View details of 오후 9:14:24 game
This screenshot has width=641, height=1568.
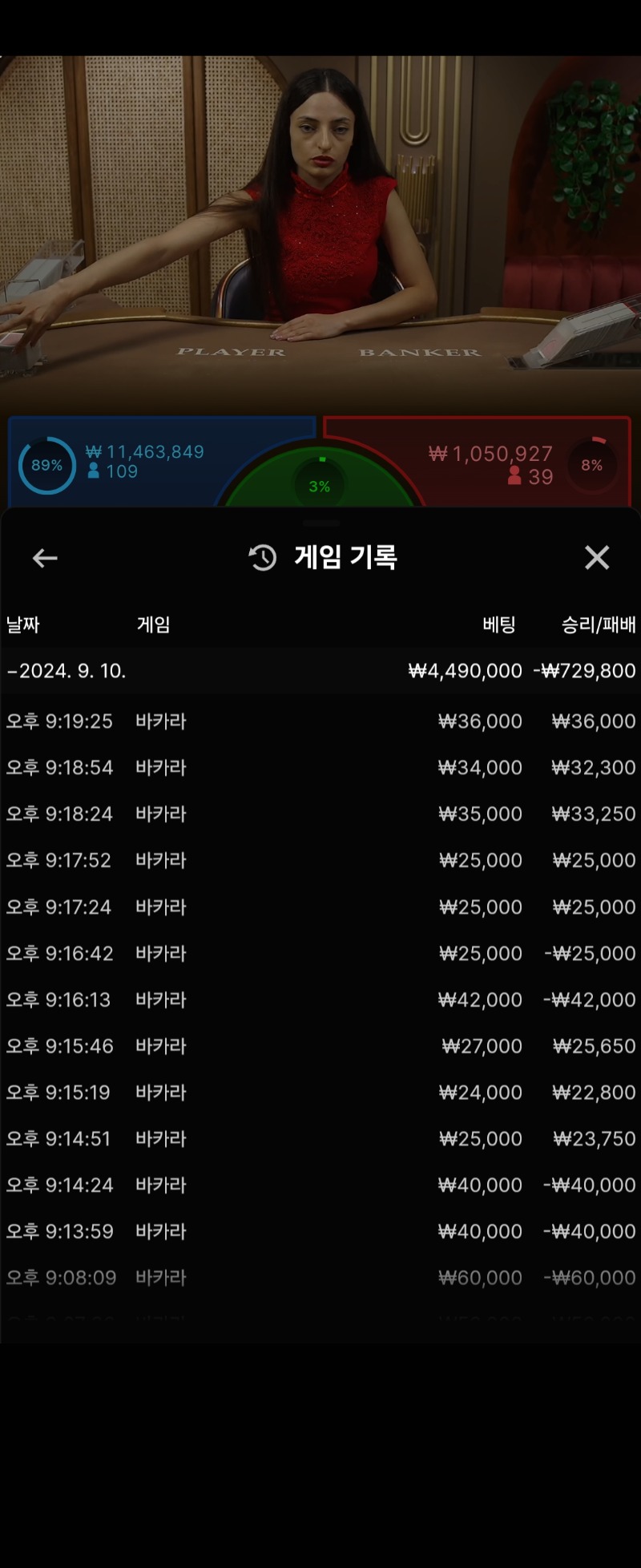320,1185
